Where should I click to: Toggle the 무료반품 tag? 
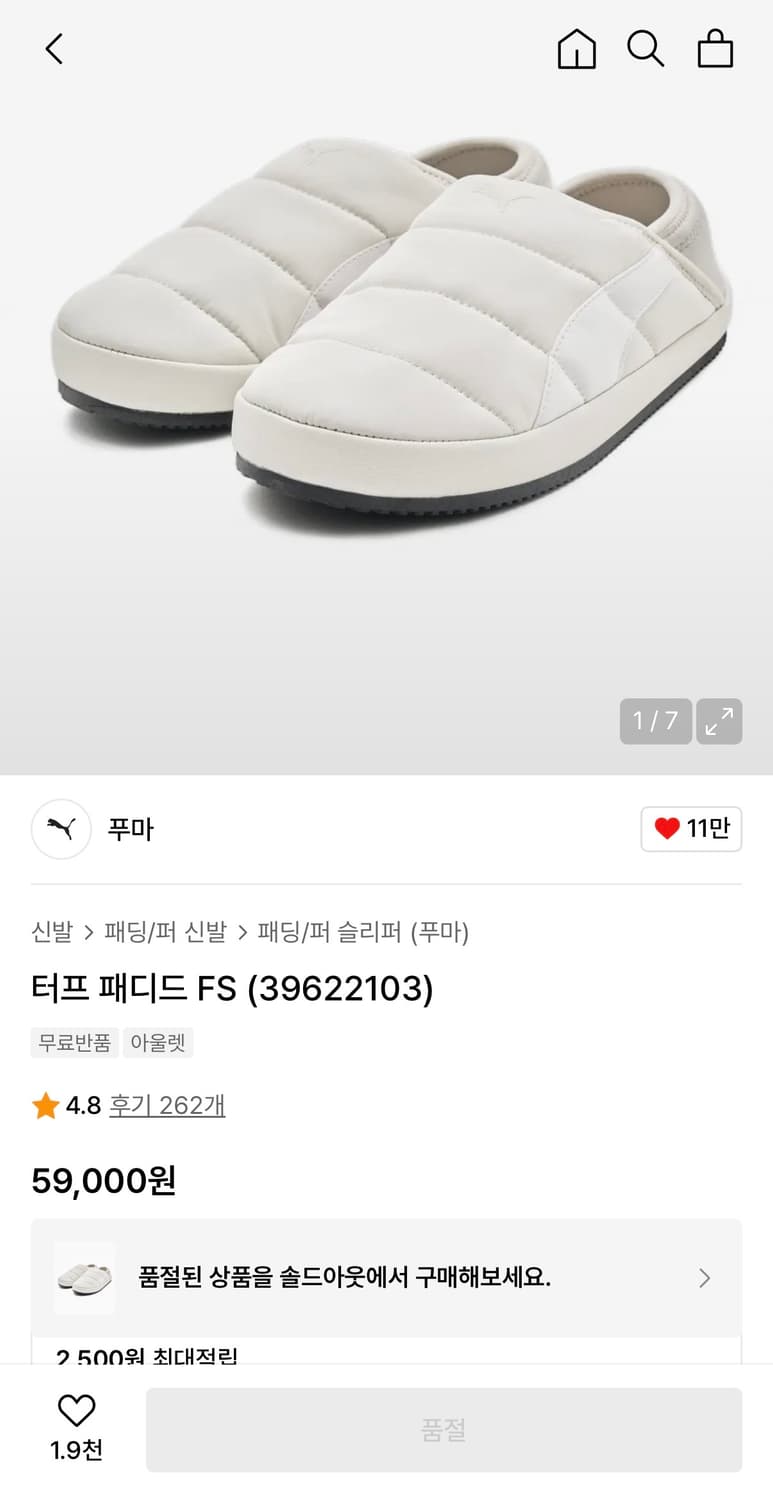[74, 1042]
